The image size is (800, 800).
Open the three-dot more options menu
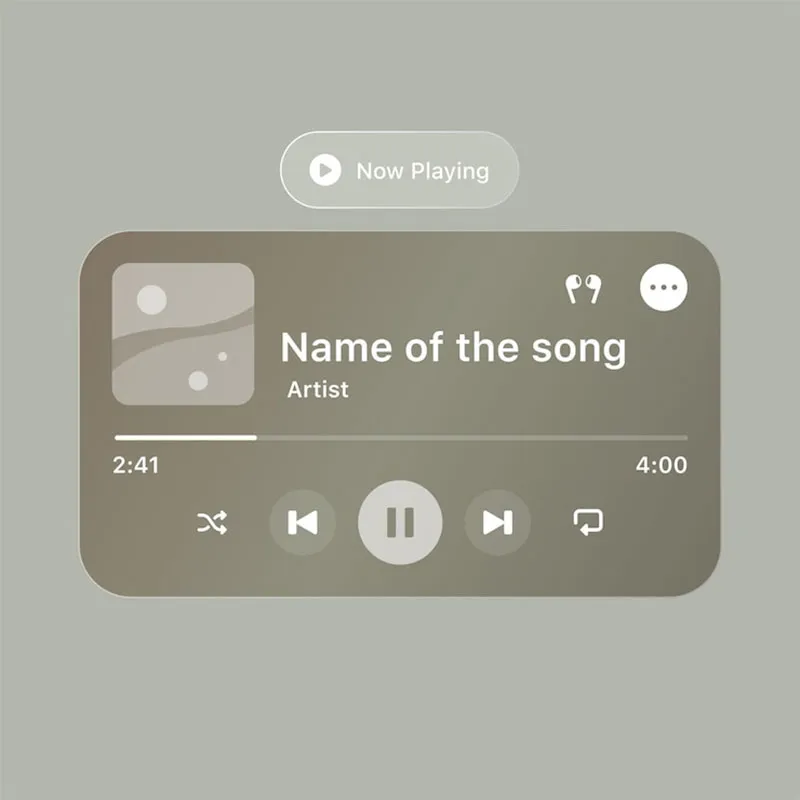(664, 289)
